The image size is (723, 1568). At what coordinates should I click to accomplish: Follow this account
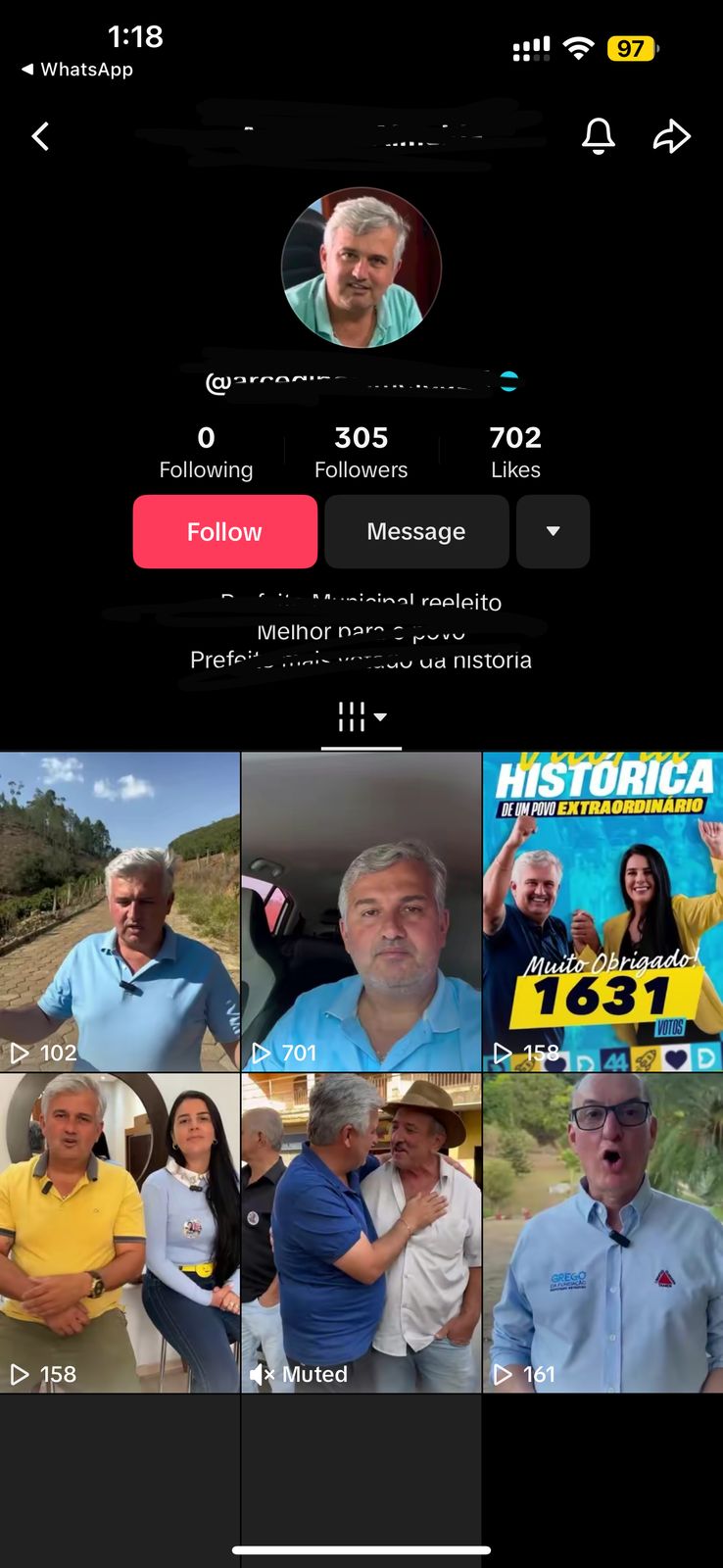[225, 531]
